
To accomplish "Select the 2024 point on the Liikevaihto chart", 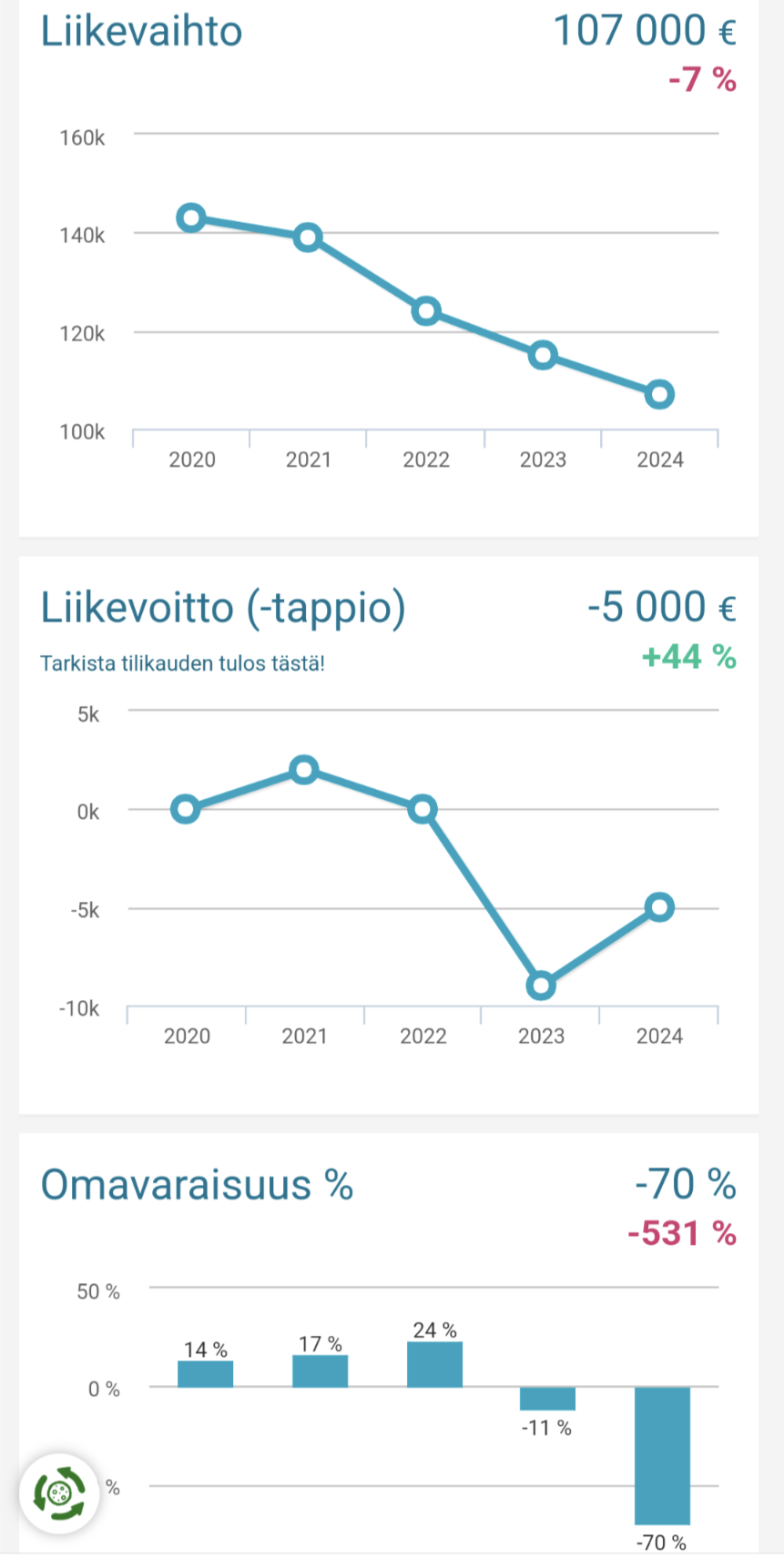I will [659, 395].
